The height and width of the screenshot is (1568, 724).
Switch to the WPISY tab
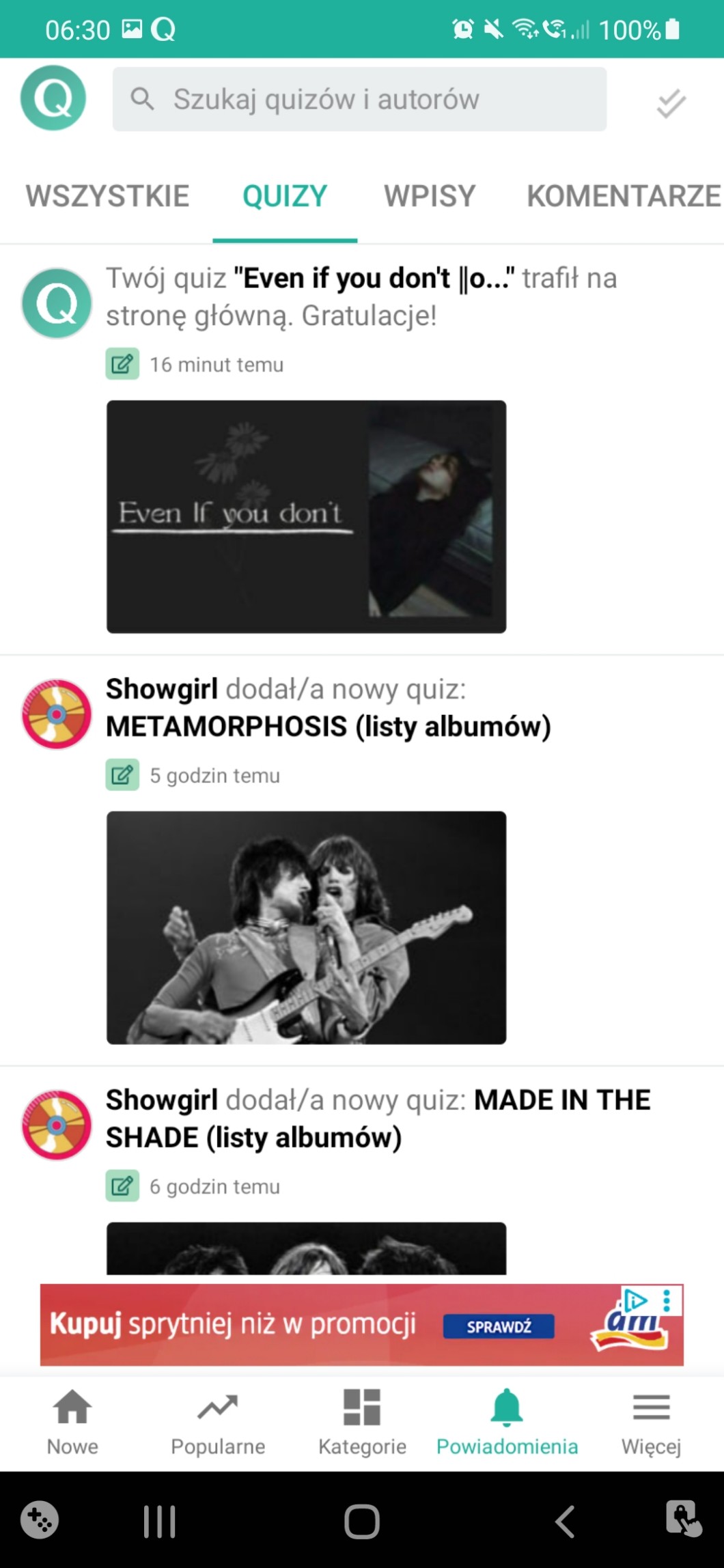tap(429, 196)
